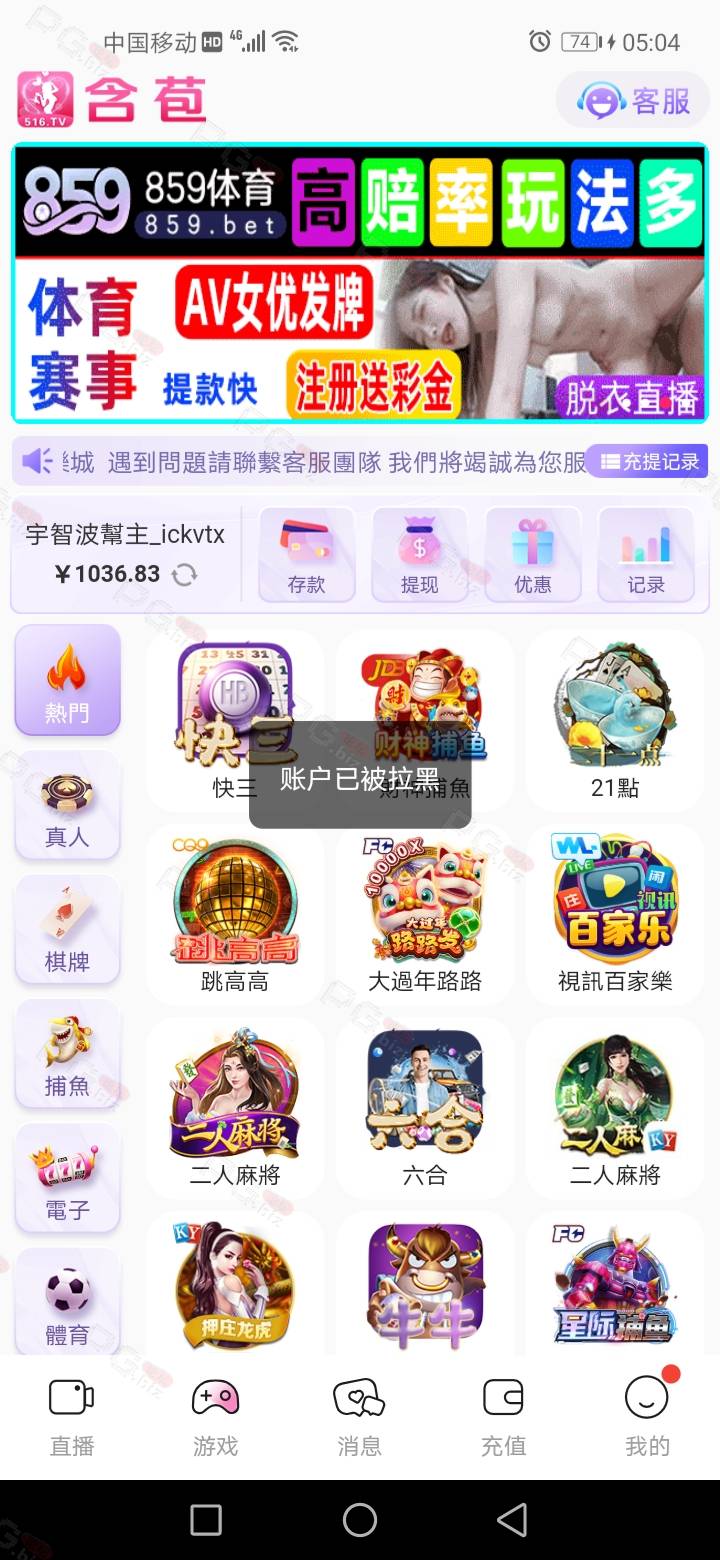Select the 真人 game category
Viewport: 720px width, 1560px height.
[67, 805]
